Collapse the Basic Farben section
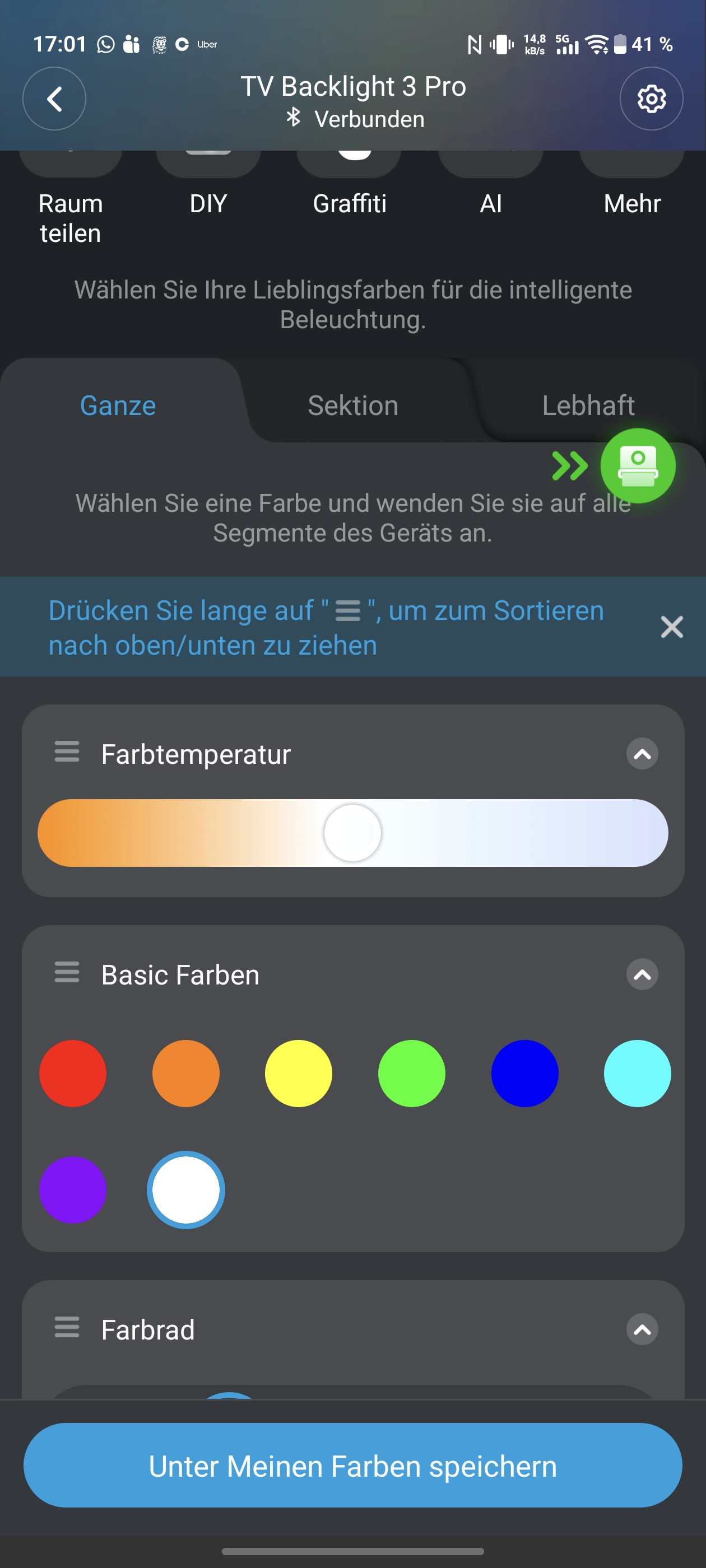The height and width of the screenshot is (1568, 706). [x=642, y=974]
